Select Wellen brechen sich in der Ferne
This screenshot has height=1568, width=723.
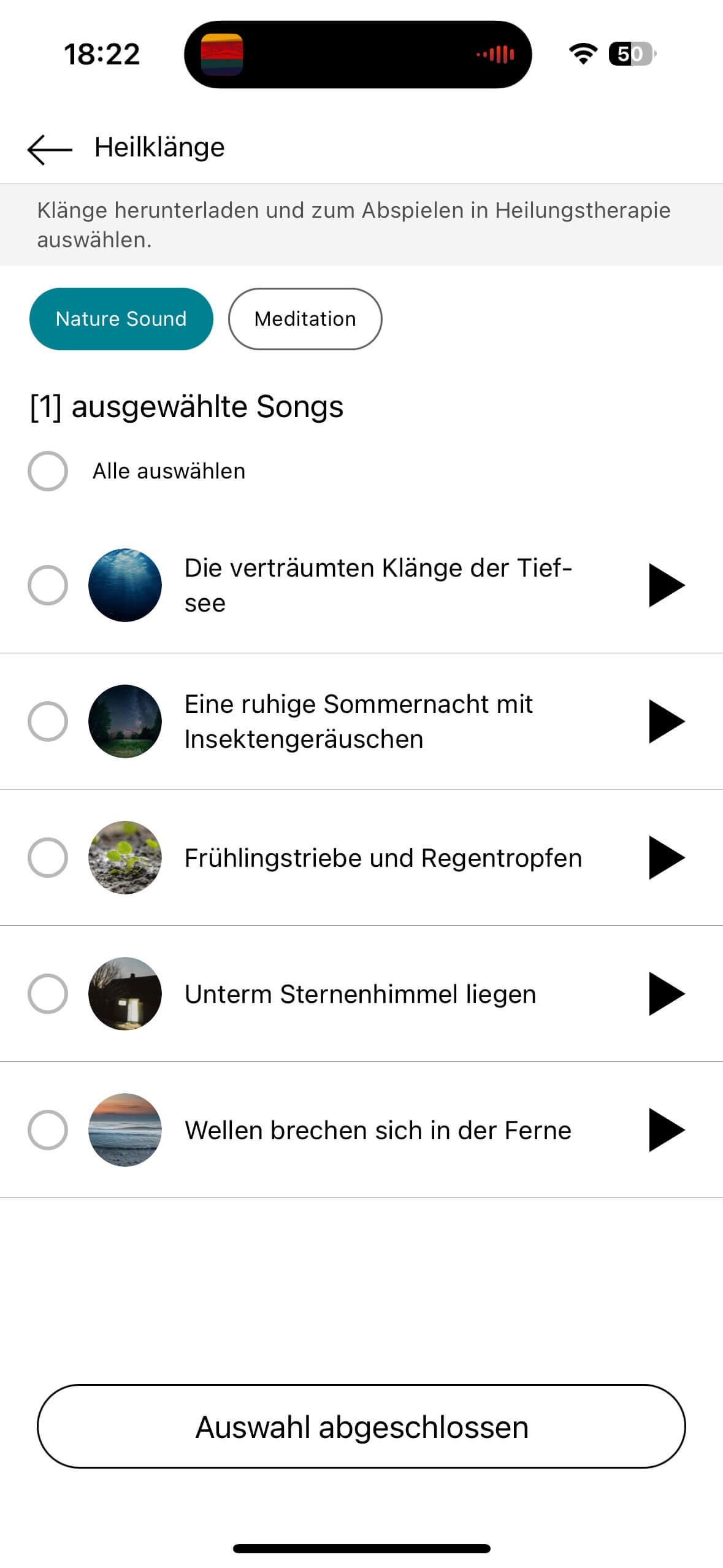[x=48, y=1130]
